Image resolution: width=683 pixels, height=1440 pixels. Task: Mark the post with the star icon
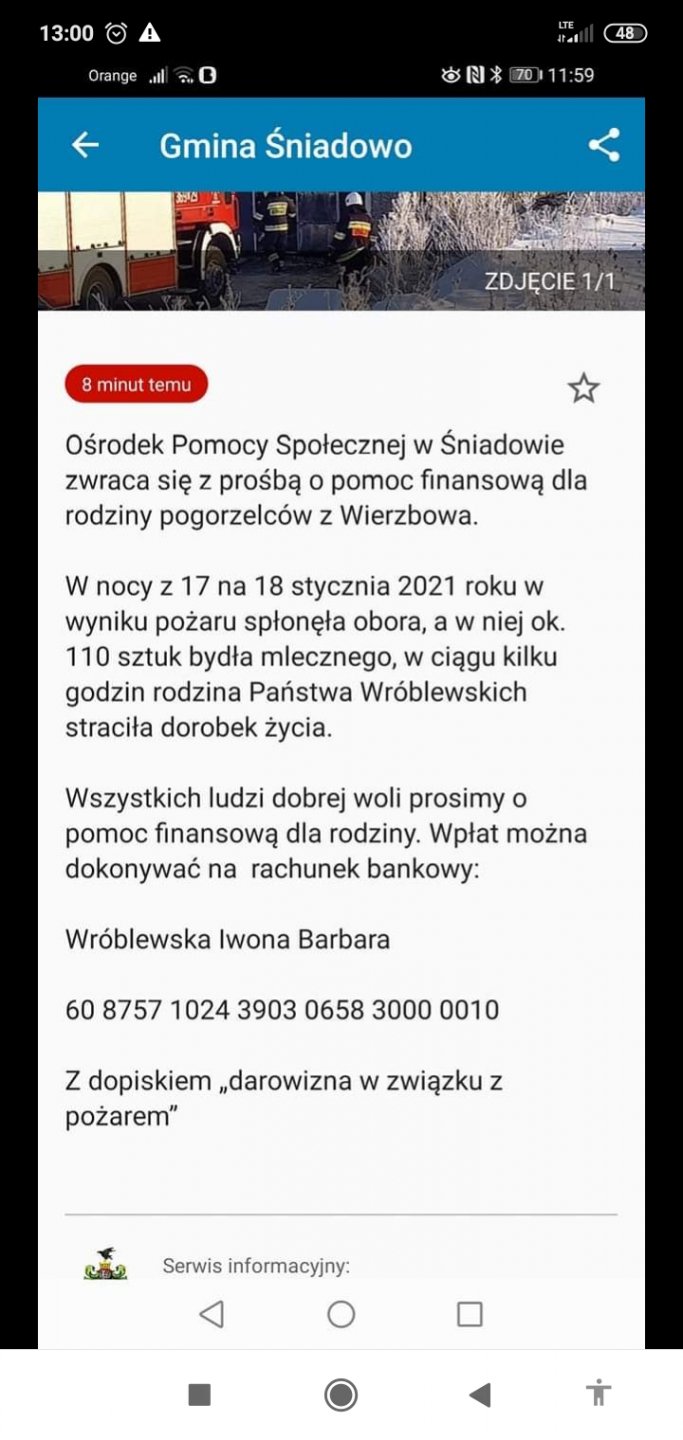(x=583, y=388)
